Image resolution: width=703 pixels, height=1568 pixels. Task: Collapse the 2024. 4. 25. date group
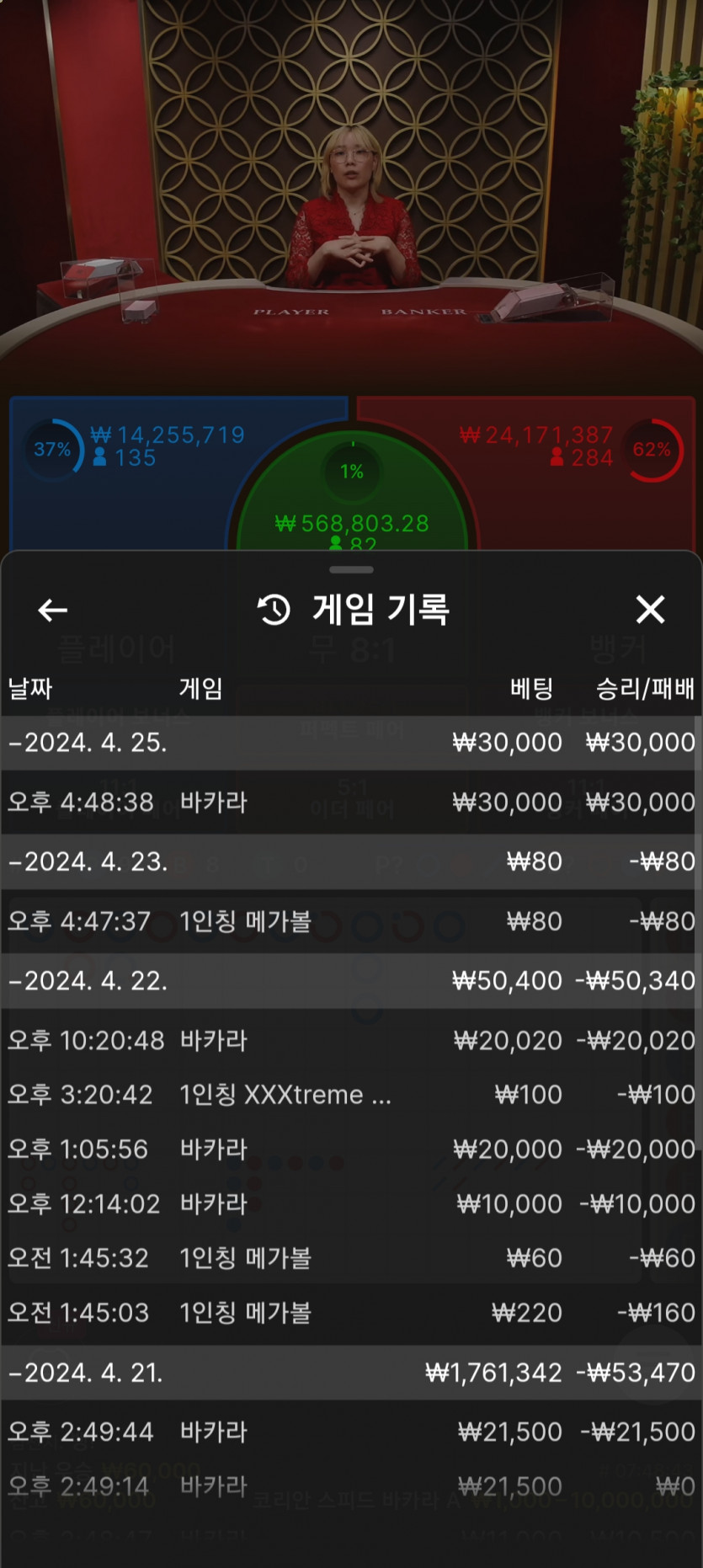pos(88,743)
